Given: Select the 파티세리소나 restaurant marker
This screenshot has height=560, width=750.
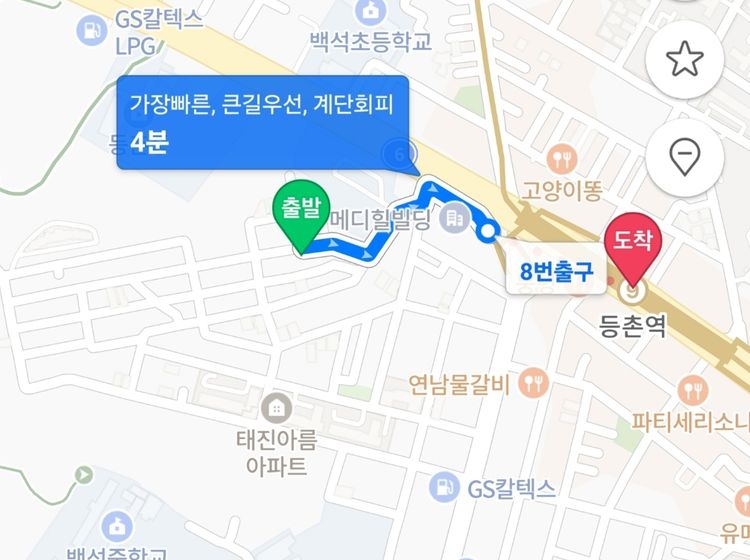Looking at the screenshot, I should point(692,389).
